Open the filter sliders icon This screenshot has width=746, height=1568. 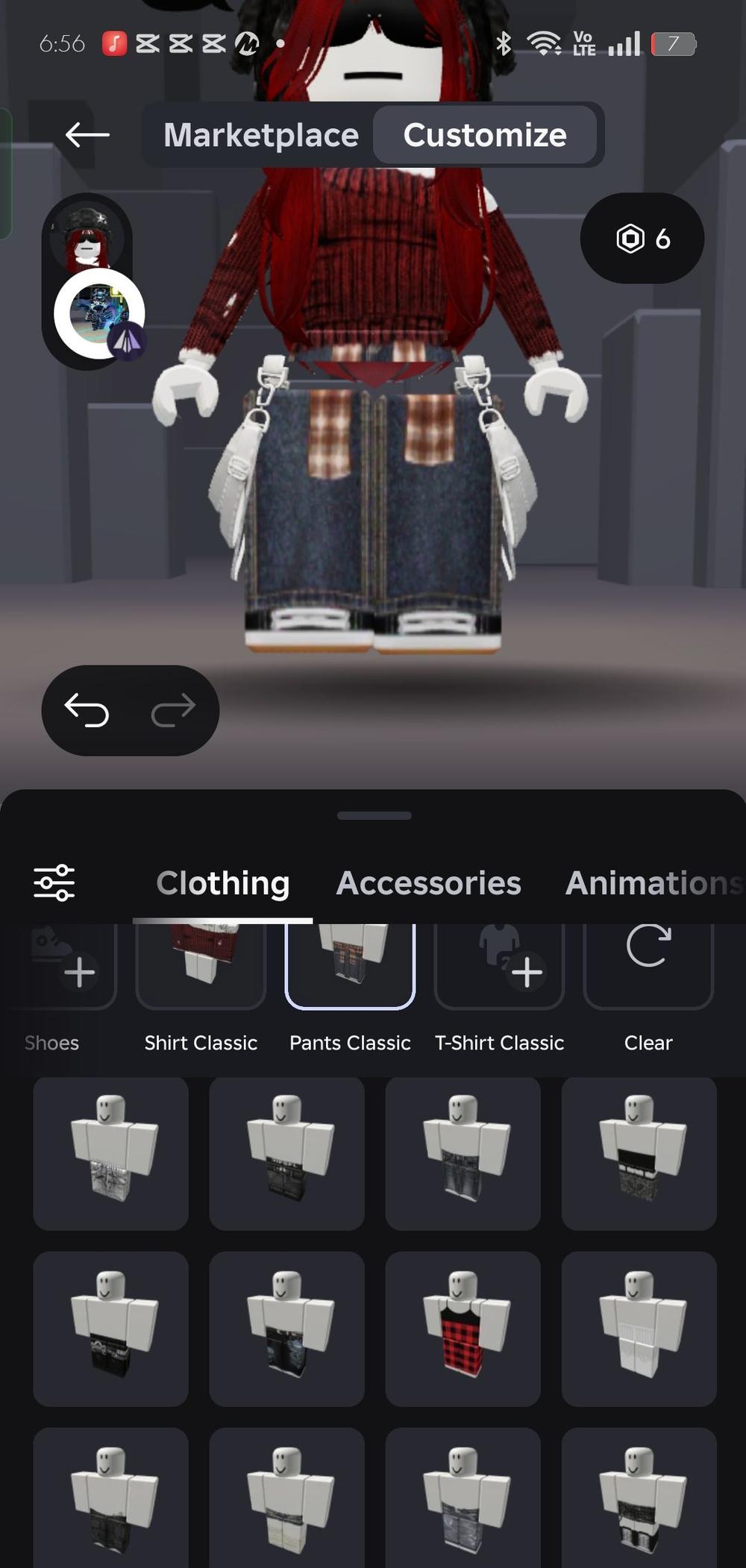point(54,883)
